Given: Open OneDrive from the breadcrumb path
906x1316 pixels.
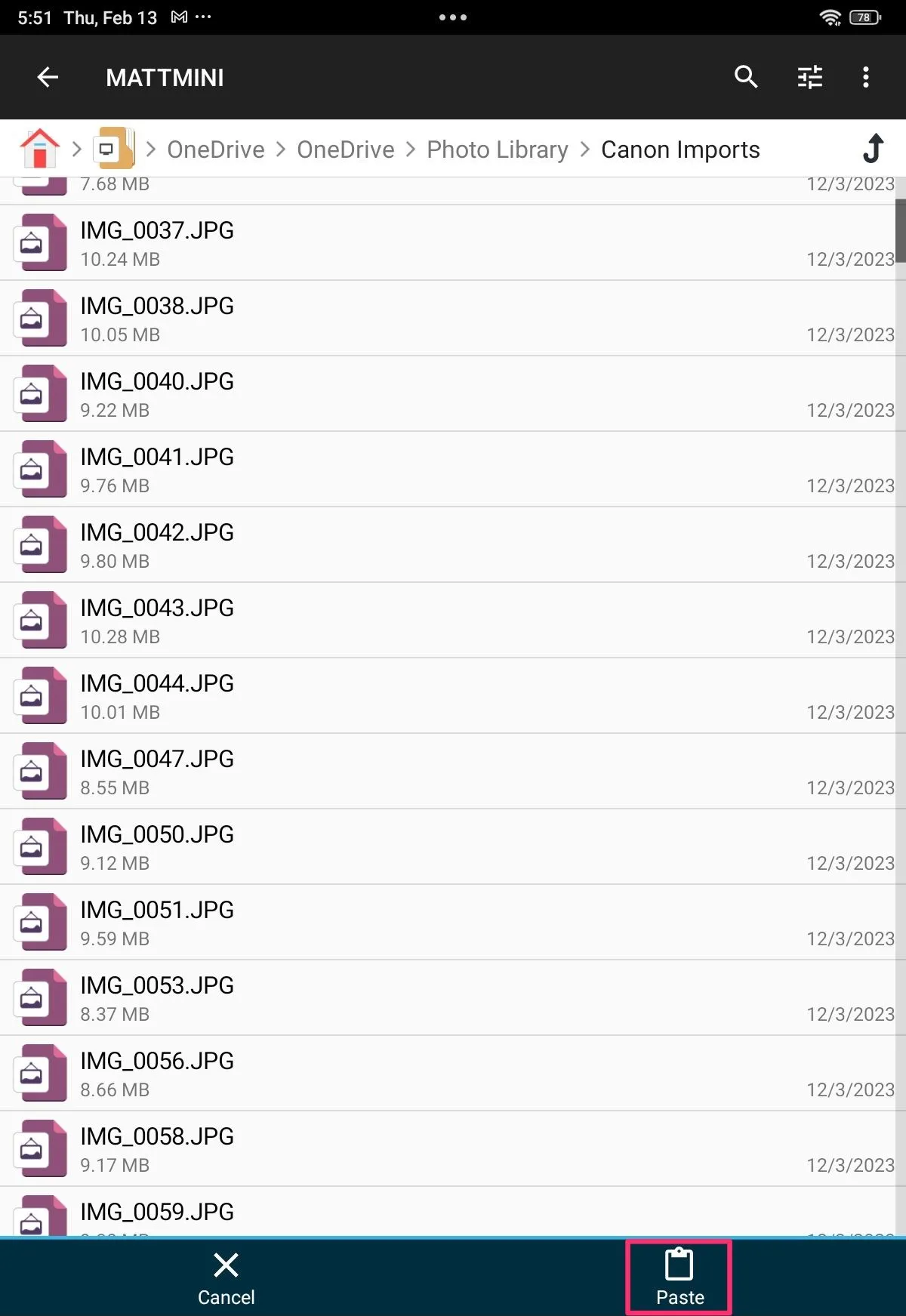Looking at the screenshot, I should [215, 149].
